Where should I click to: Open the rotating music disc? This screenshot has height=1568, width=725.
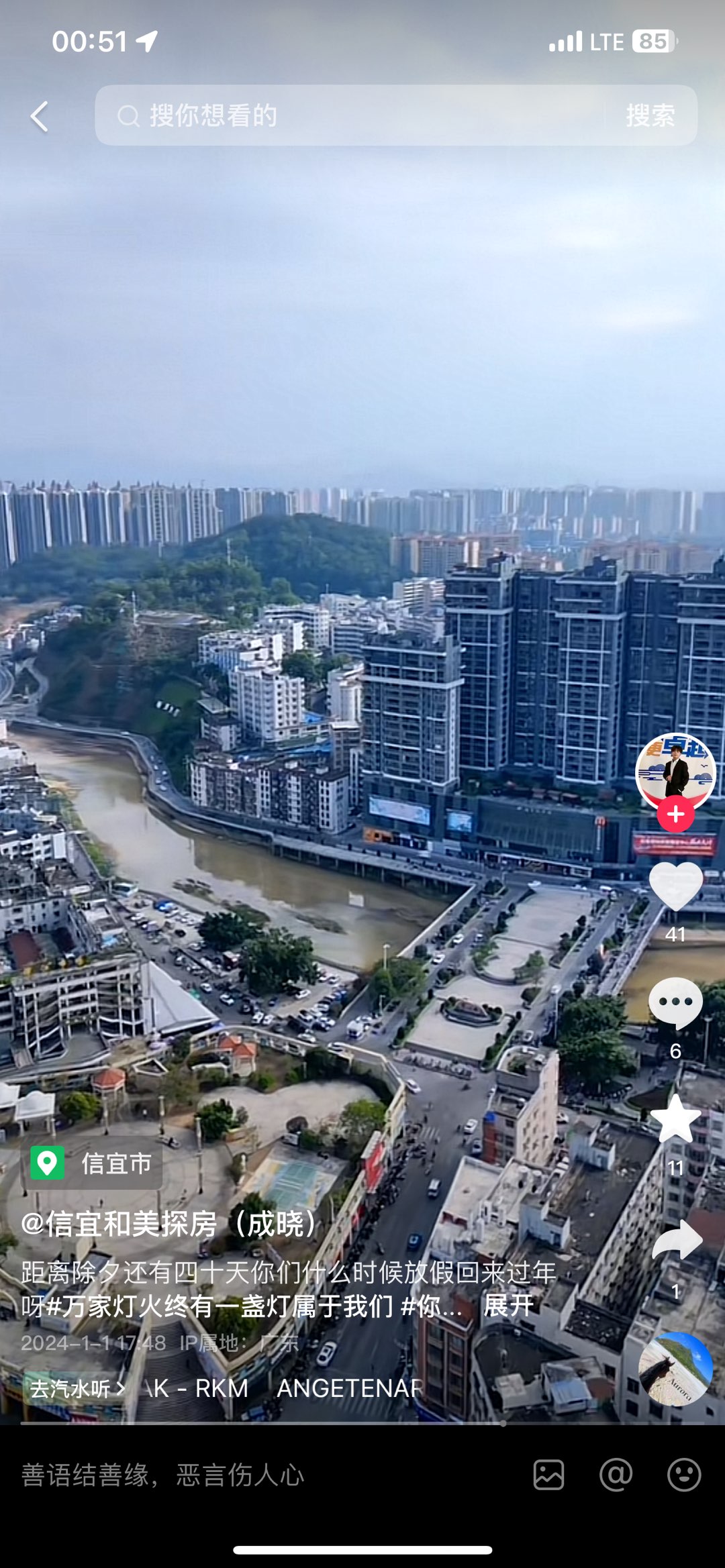[x=675, y=1369]
